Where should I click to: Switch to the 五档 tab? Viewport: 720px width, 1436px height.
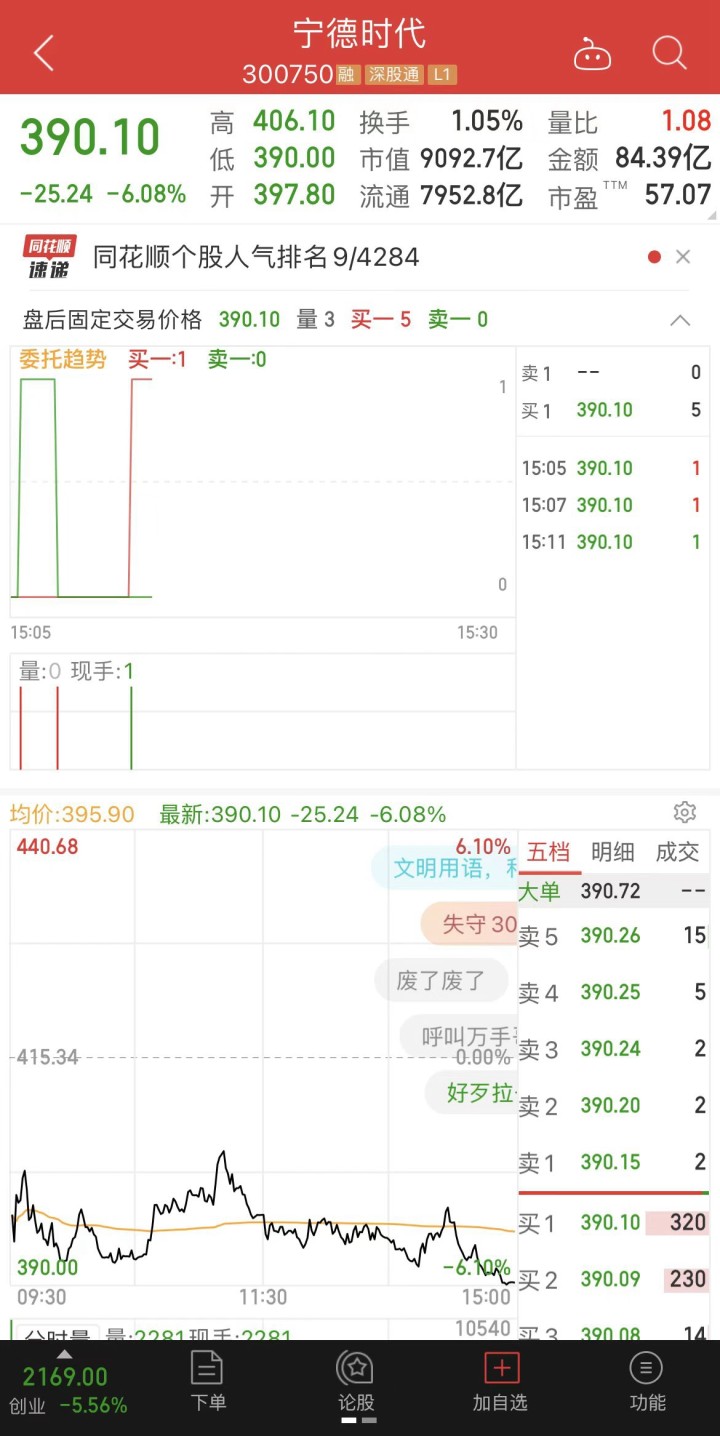(x=548, y=852)
